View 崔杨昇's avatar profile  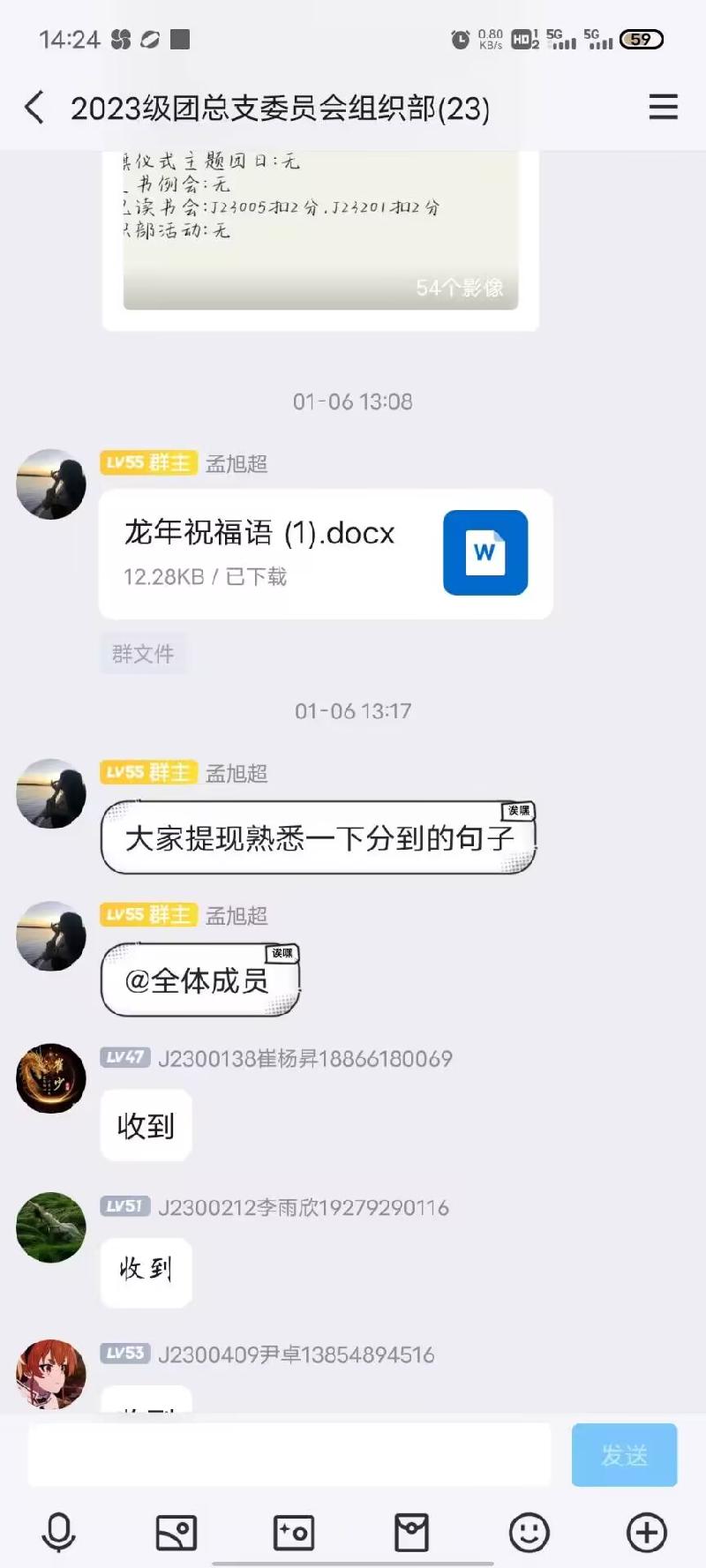click(51, 1078)
